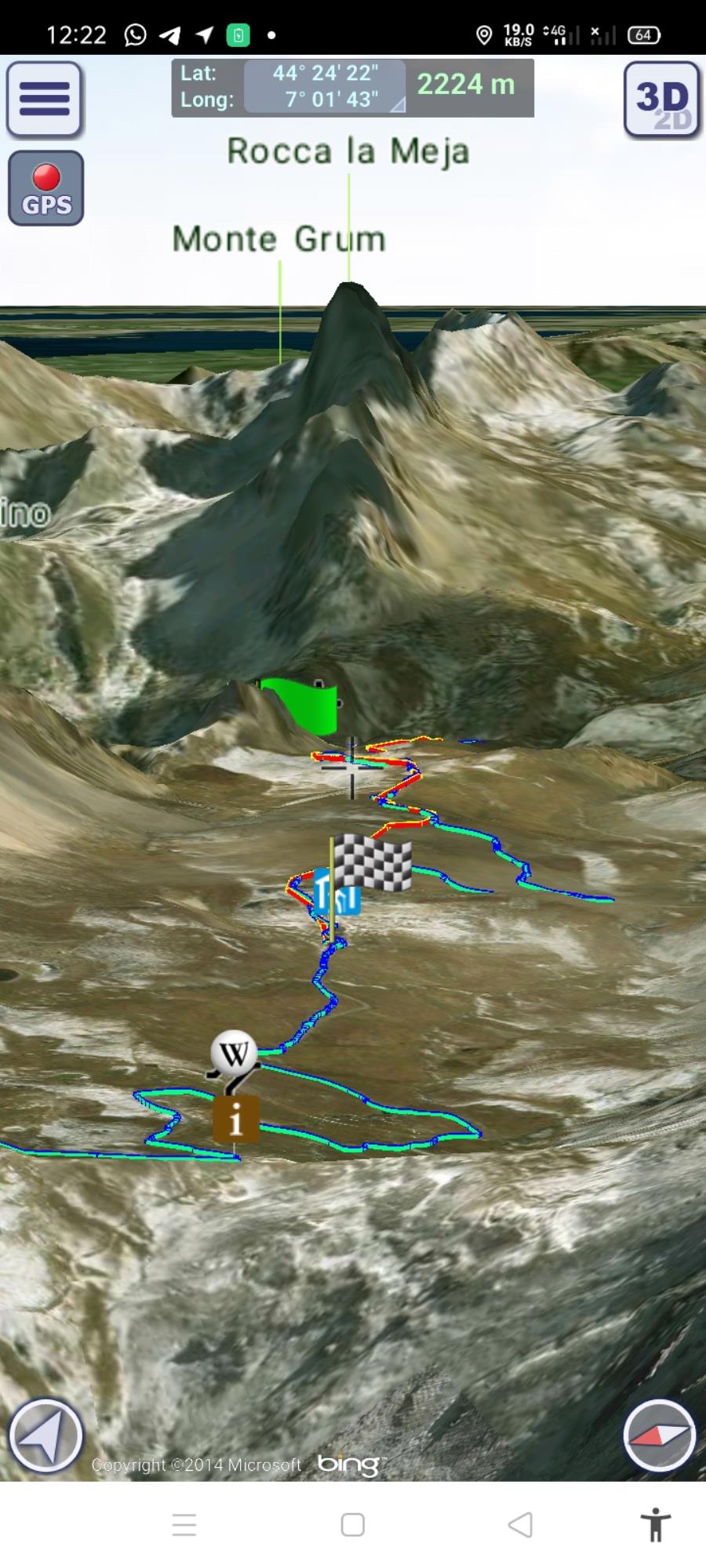This screenshot has height=1568, width=706.
Task: Switch between 3D and 2D view
Action: [x=661, y=100]
